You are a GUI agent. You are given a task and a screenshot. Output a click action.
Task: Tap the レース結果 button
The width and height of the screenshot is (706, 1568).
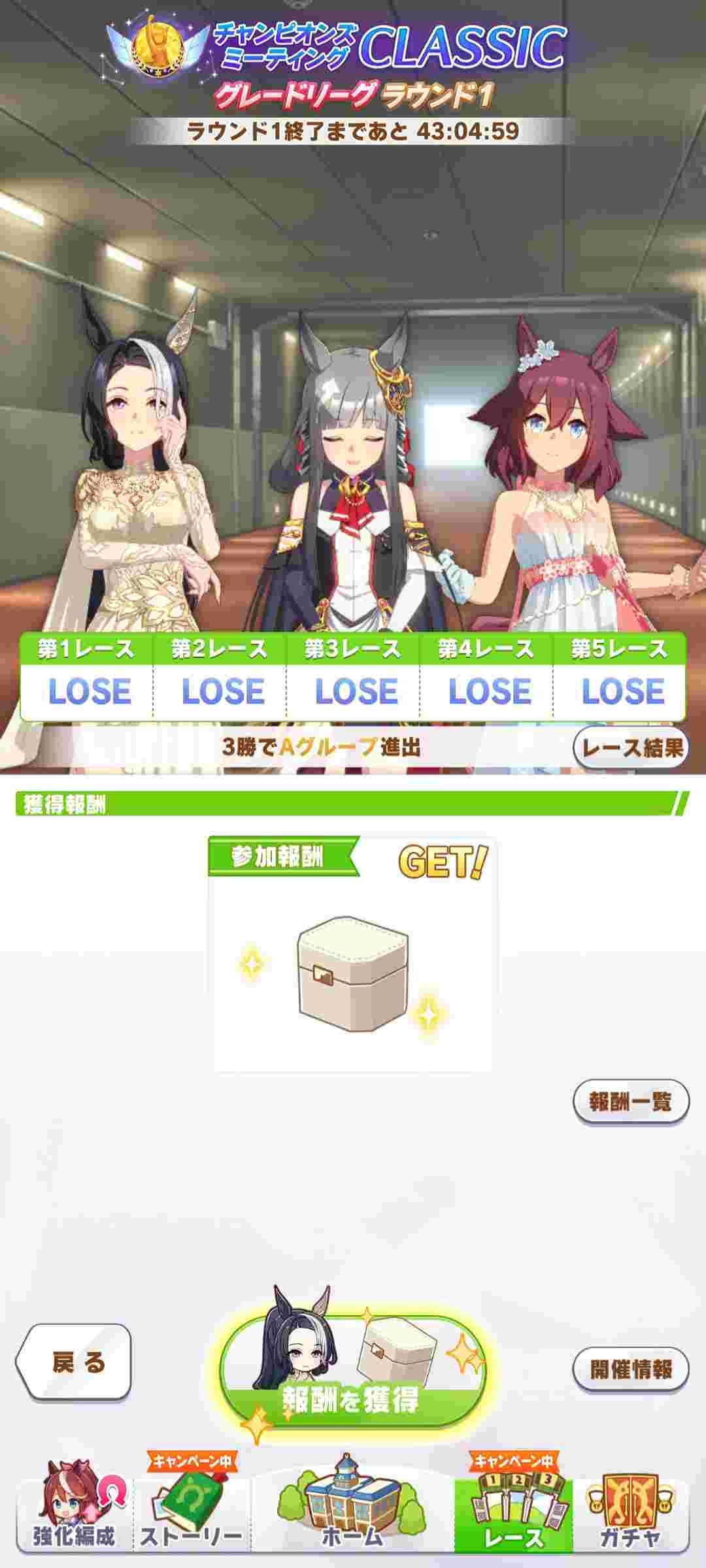pyautogui.click(x=630, y=747)
